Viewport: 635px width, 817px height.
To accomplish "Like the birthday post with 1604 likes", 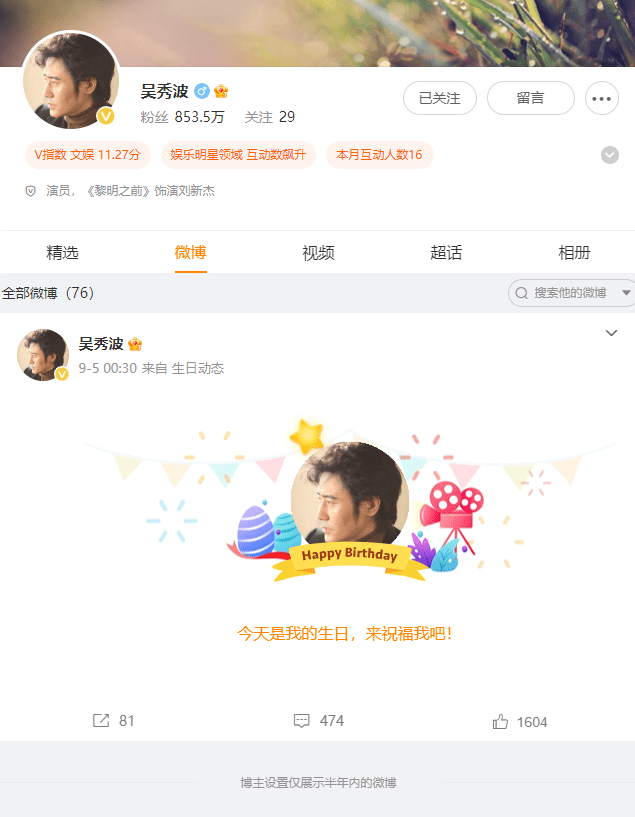I will 520,722.
